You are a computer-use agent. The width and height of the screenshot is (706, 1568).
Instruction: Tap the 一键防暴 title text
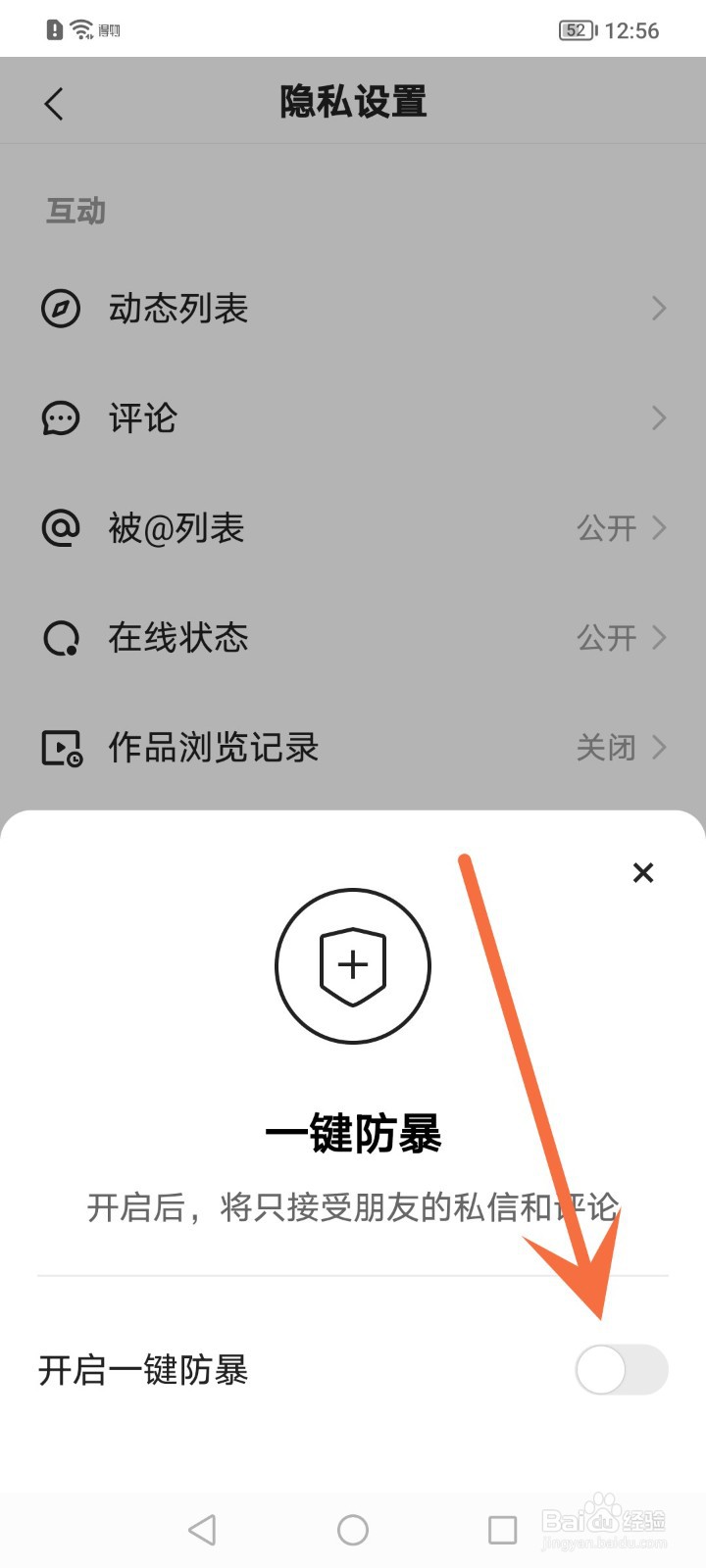[x=352, y=1134]
